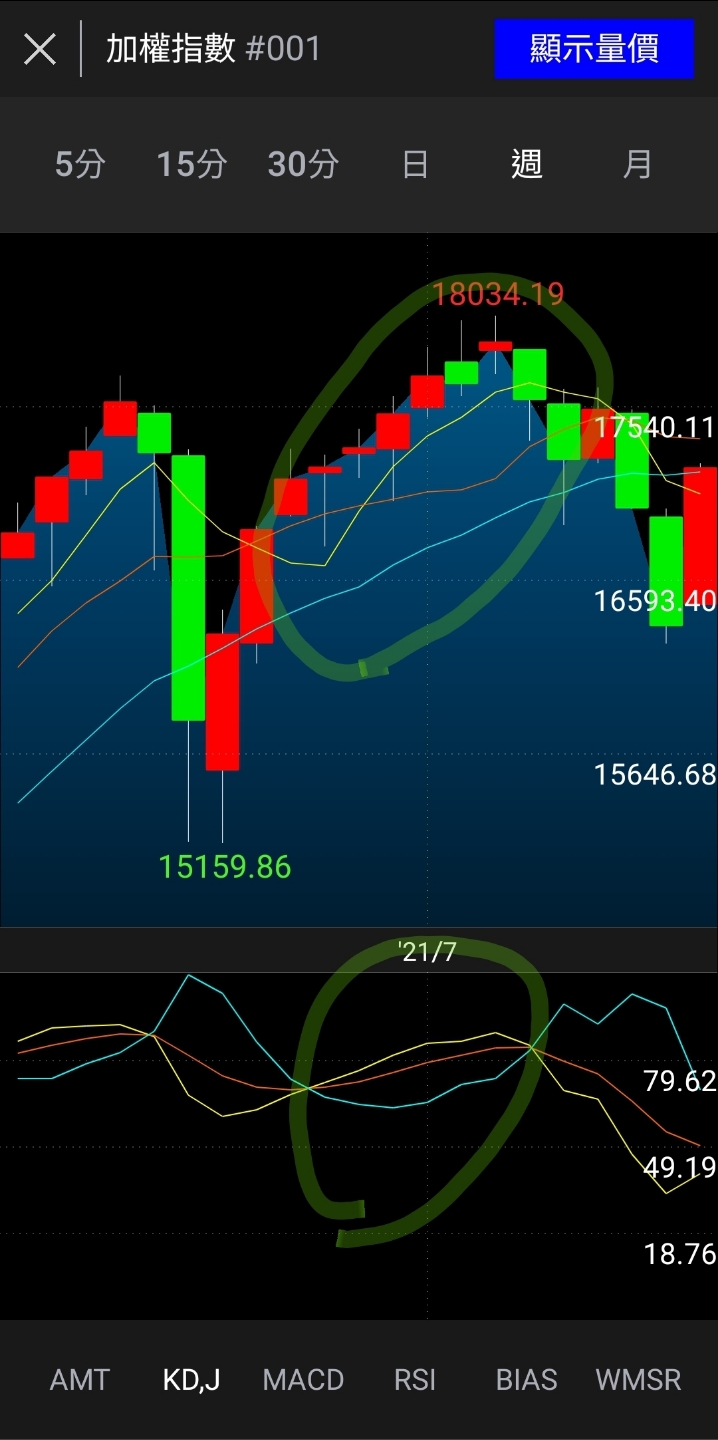The width and height of the screenshot is (718, 1440).
Task: Select the 15分 interval
Action: click(x=192, y=164)
